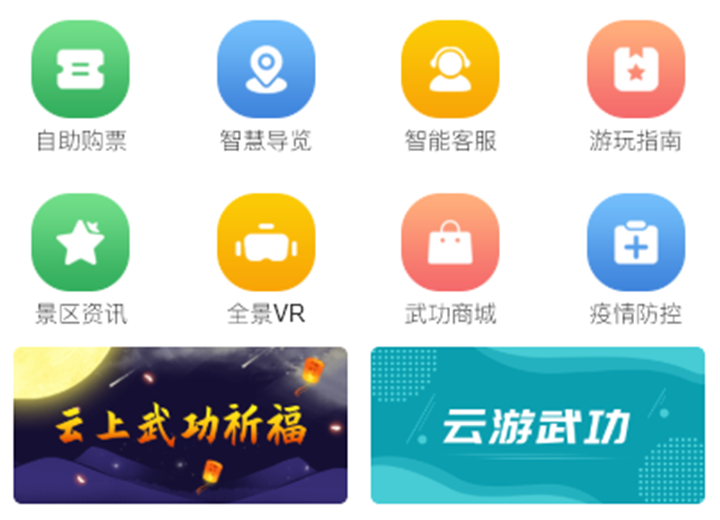
Task: Contact 智能客服 customer service
Action: (450, 70)
